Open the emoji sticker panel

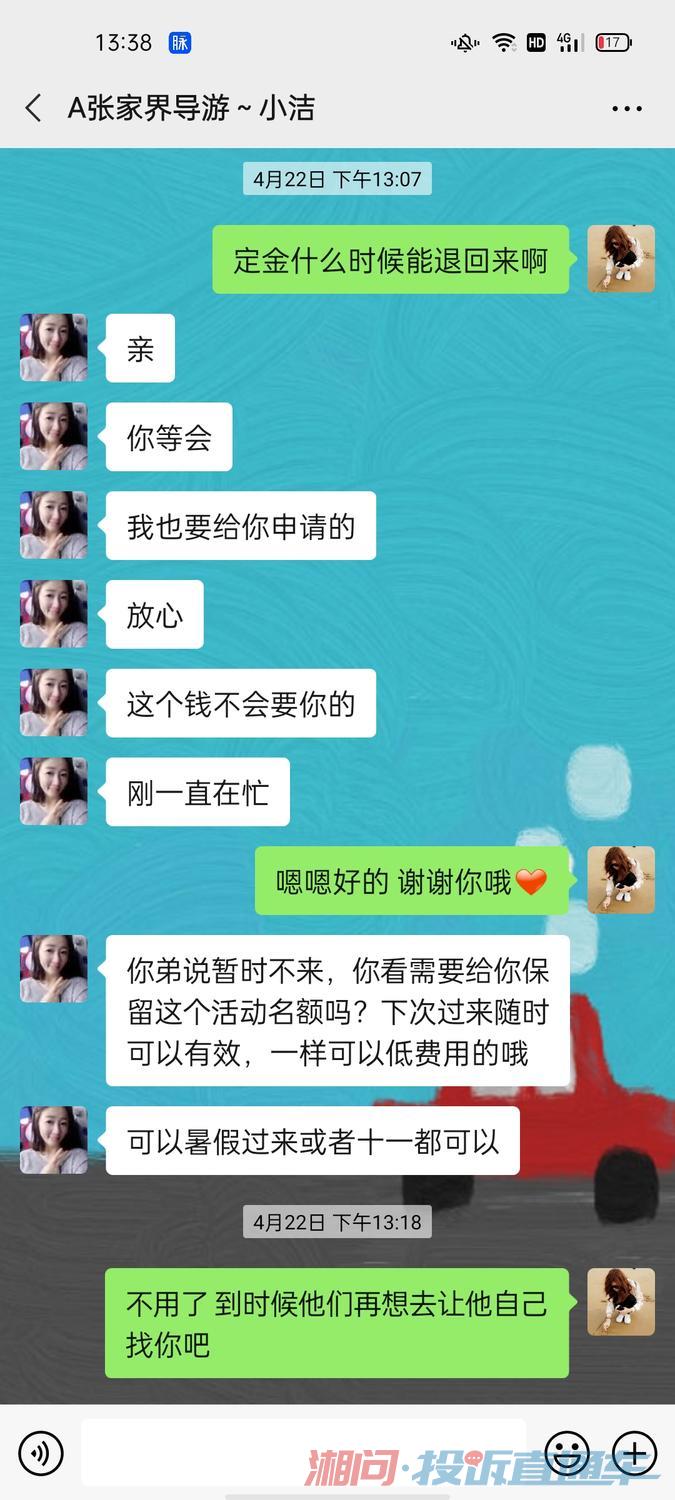[567, 1452]
